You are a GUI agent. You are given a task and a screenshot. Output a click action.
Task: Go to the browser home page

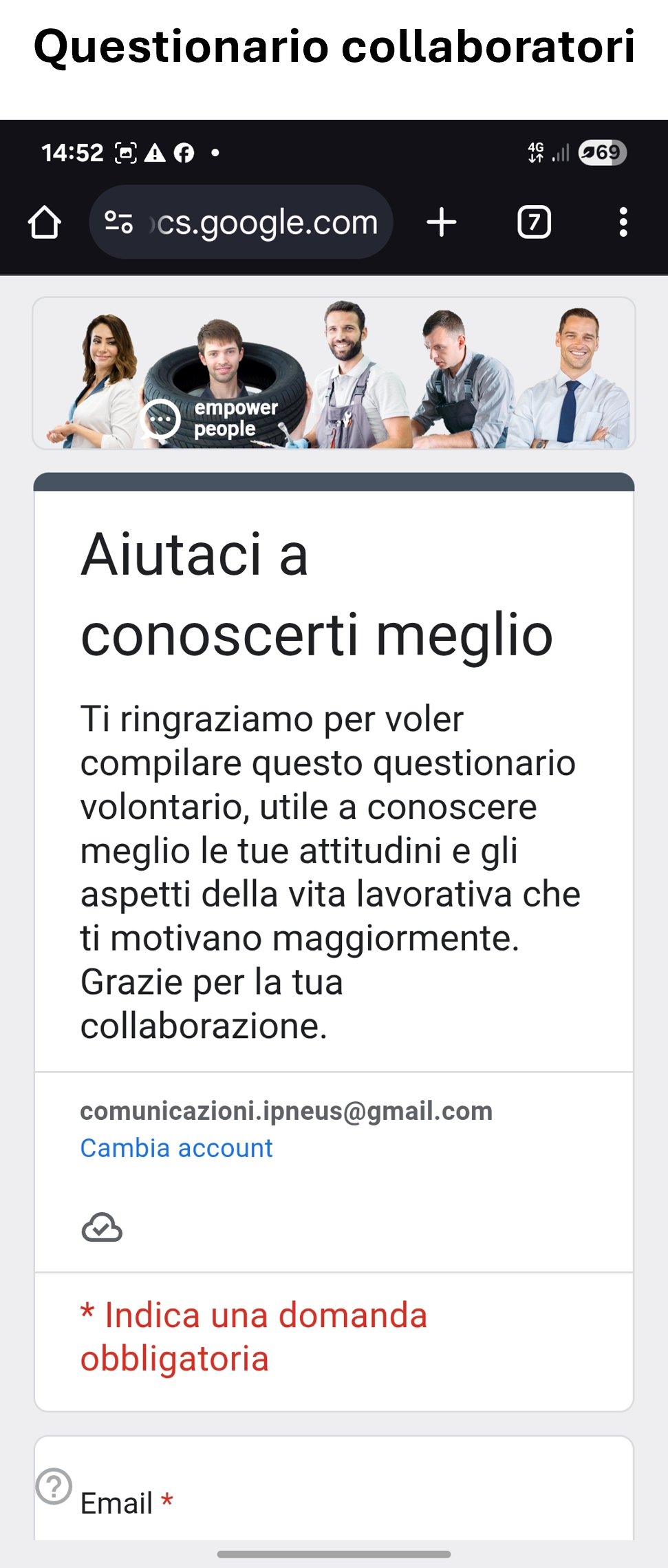pos(45,222)
